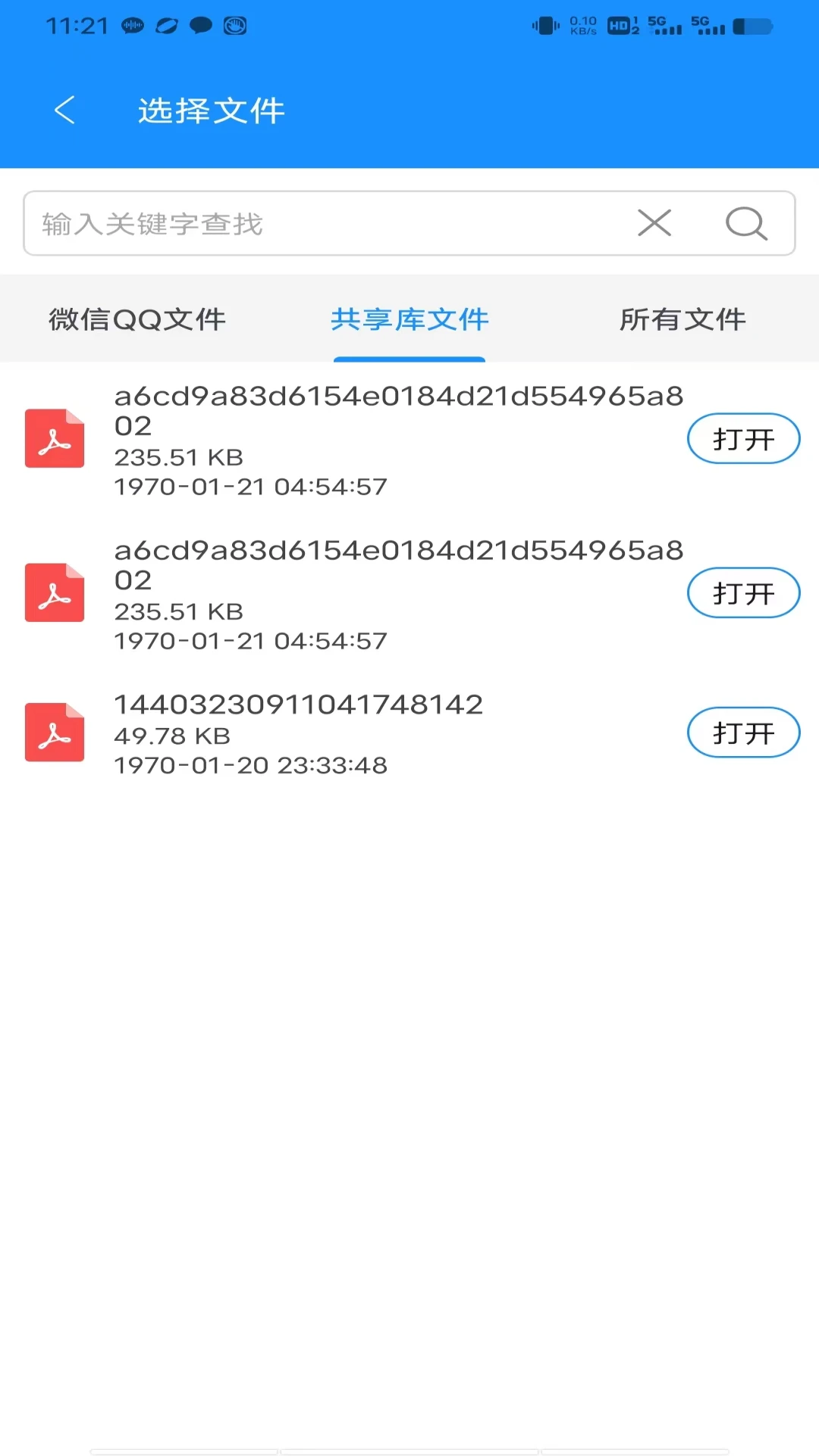The width and height of the screenshot is (819, 1456).
Task: Open the 49.78 KB file with 打开
Action: coord(743,733)
